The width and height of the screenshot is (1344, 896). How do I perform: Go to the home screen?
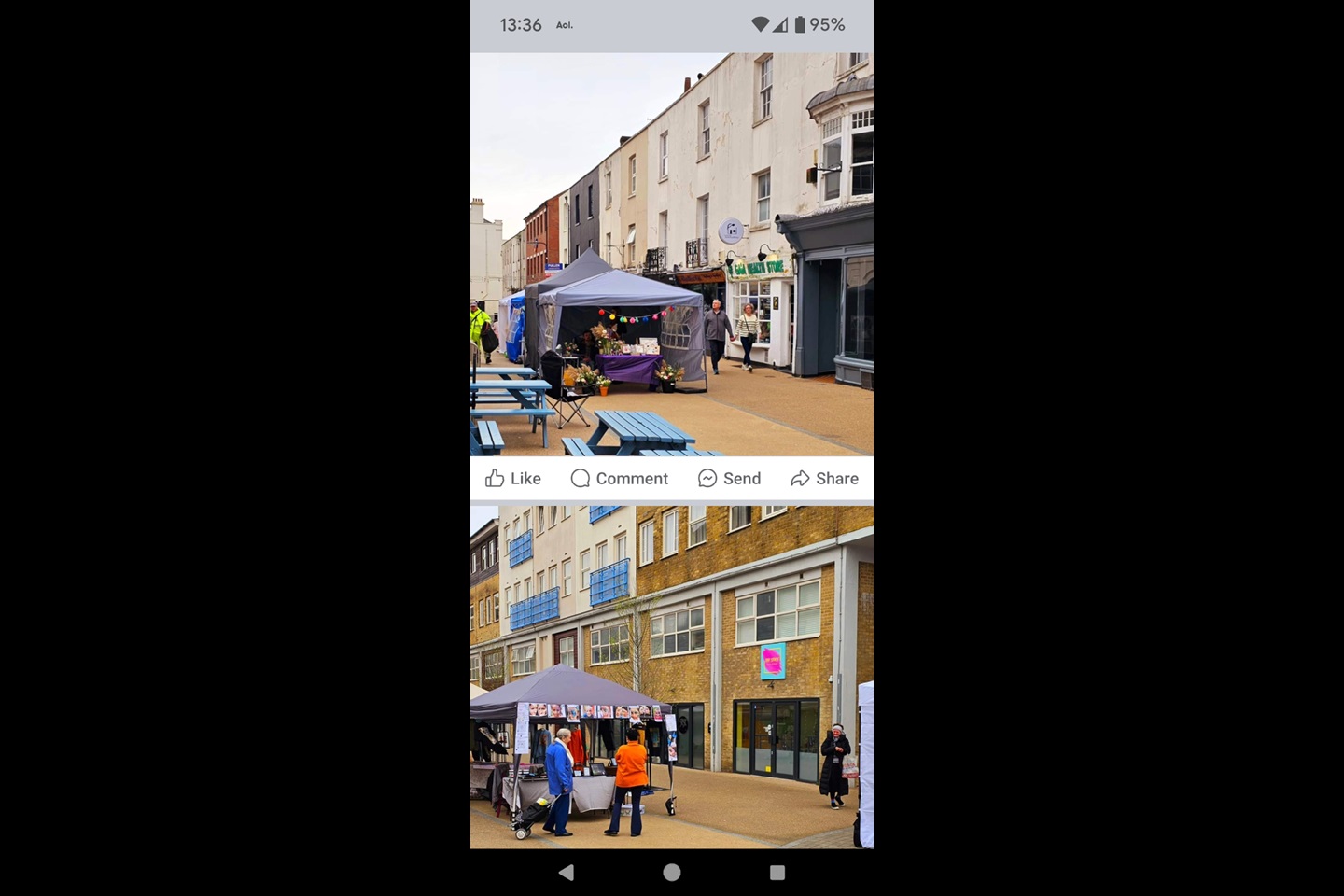(x=672, y=873)
